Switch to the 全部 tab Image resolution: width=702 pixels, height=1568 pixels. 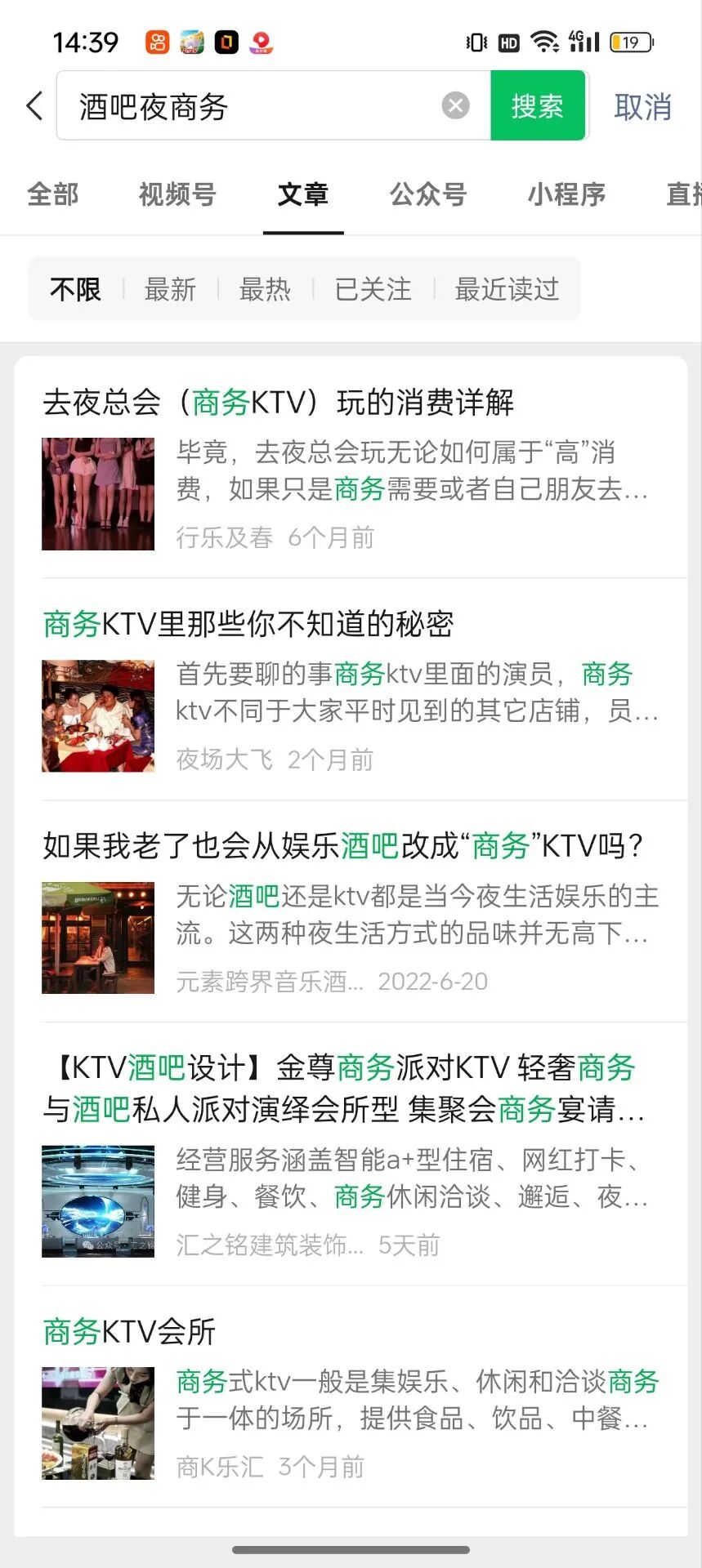pyautogui.click(x=53, y=194)
